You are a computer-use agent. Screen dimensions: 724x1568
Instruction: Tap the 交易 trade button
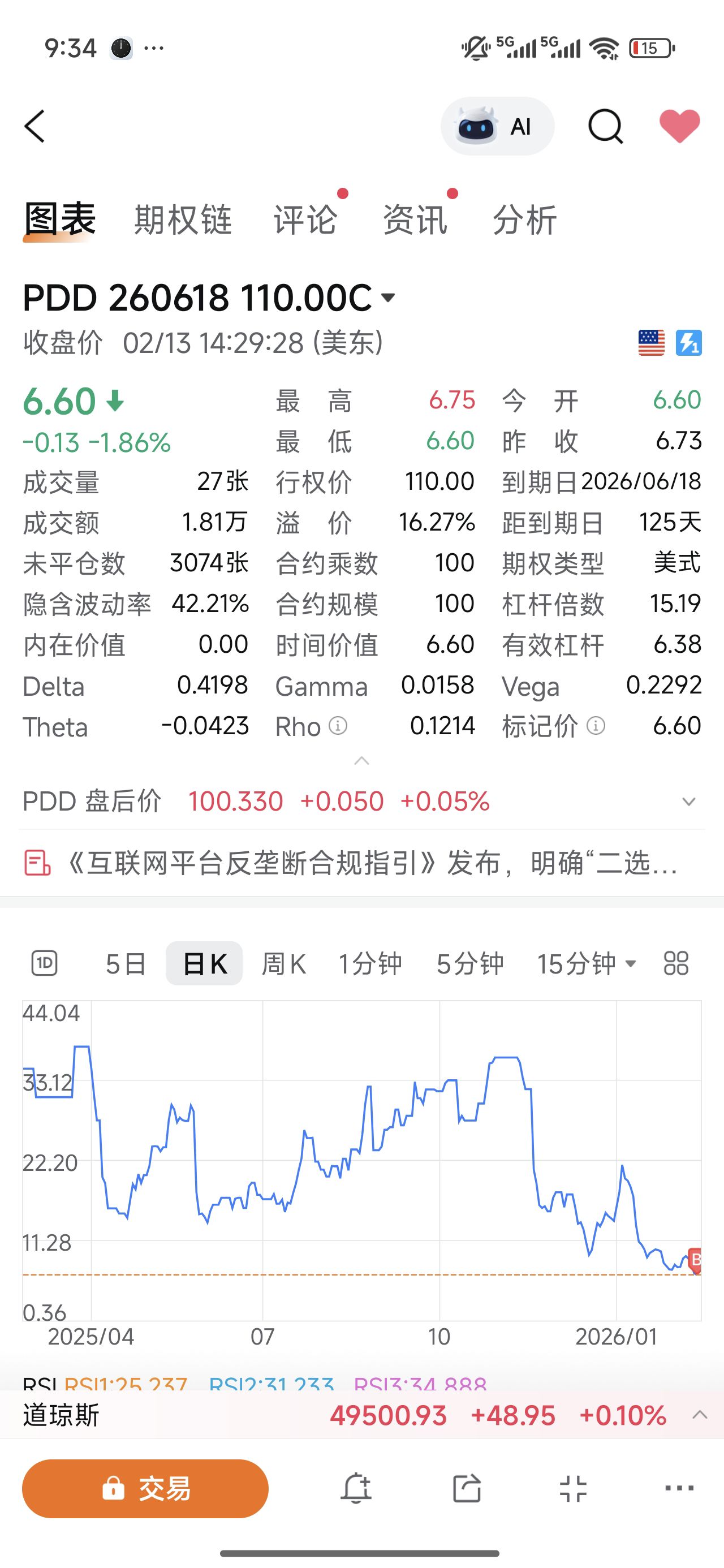(x=145, y=1489)
